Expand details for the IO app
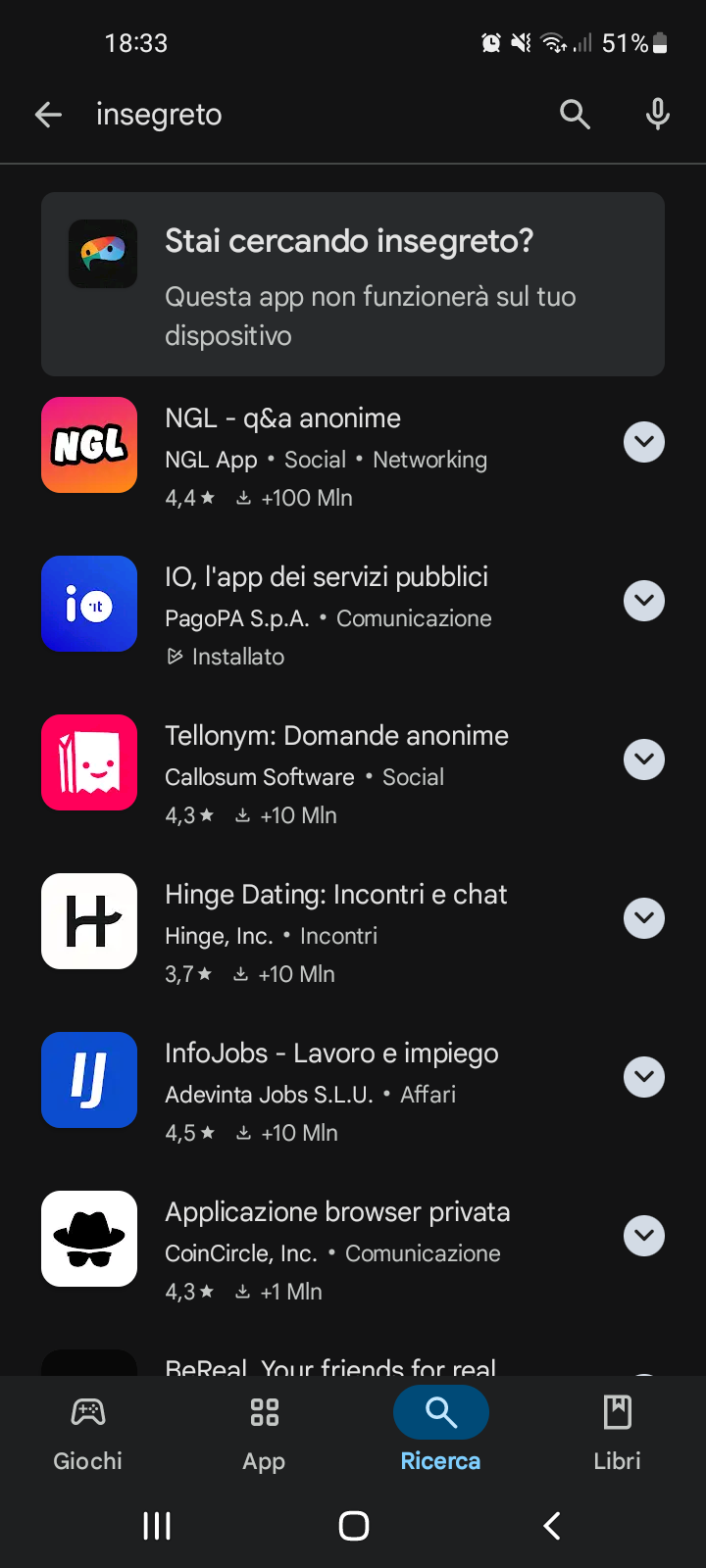The image size is (706, 1568). (644, 601)
